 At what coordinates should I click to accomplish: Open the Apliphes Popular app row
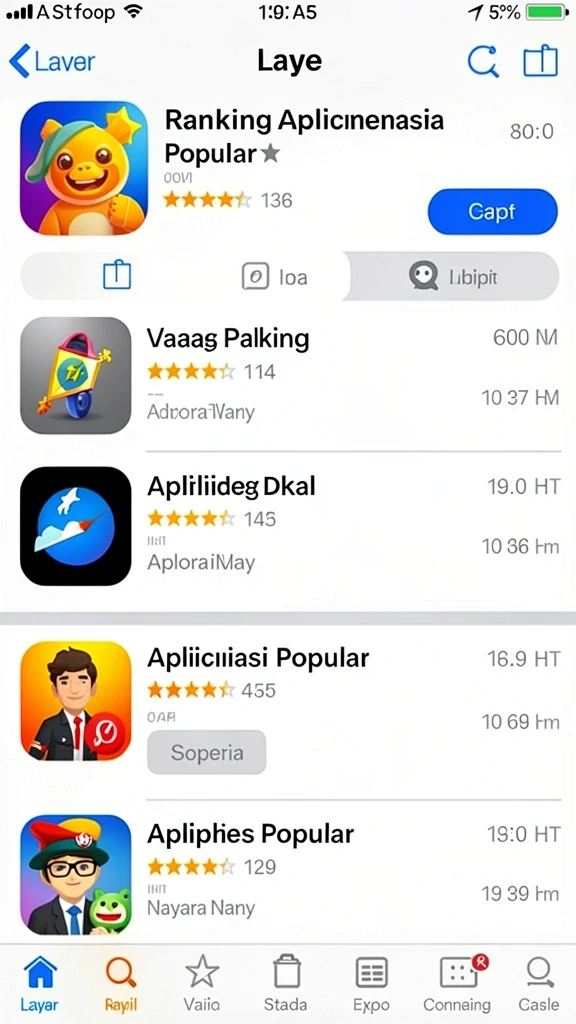tap(288, 874)
